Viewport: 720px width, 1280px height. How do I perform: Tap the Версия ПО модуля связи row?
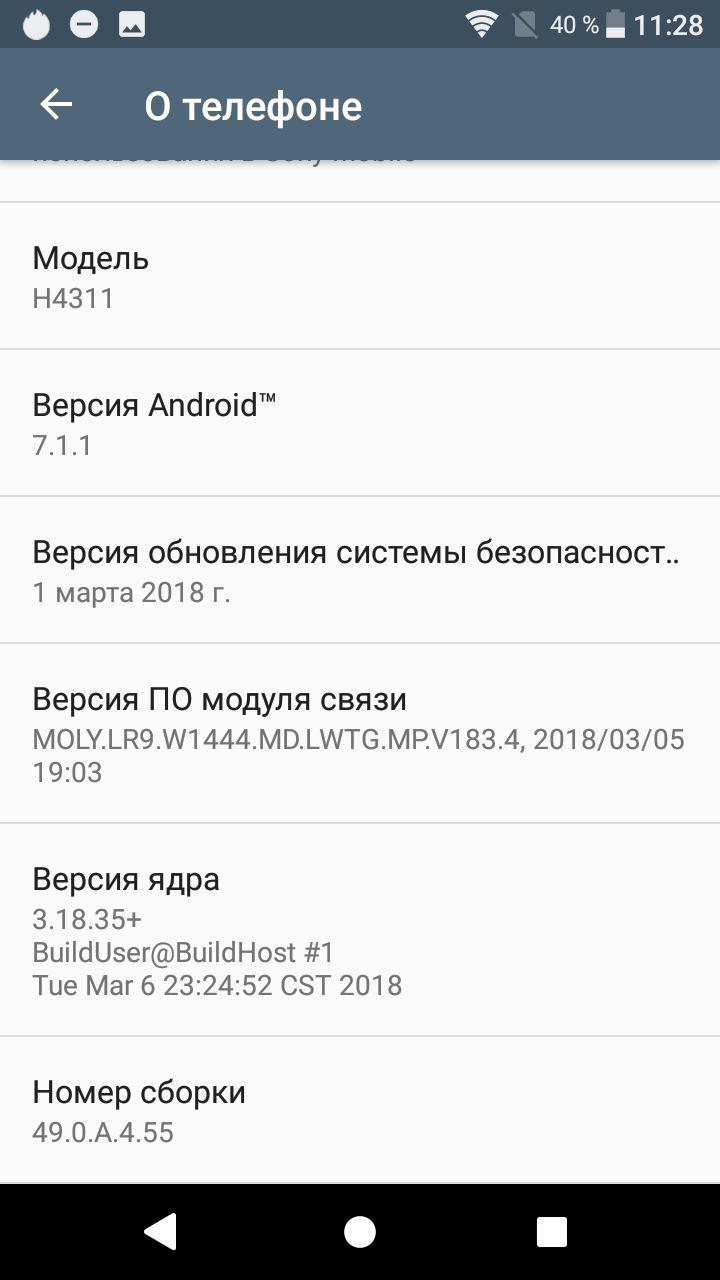[360, 734]
